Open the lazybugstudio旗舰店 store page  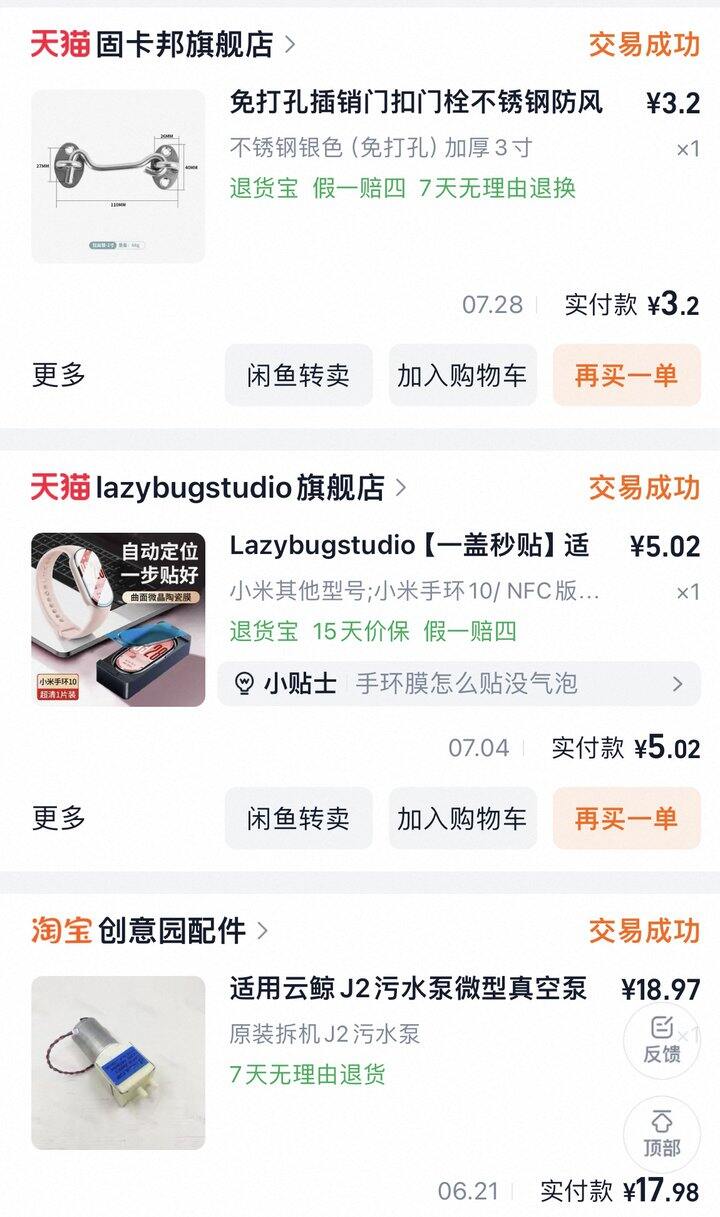tap(218, 488)
